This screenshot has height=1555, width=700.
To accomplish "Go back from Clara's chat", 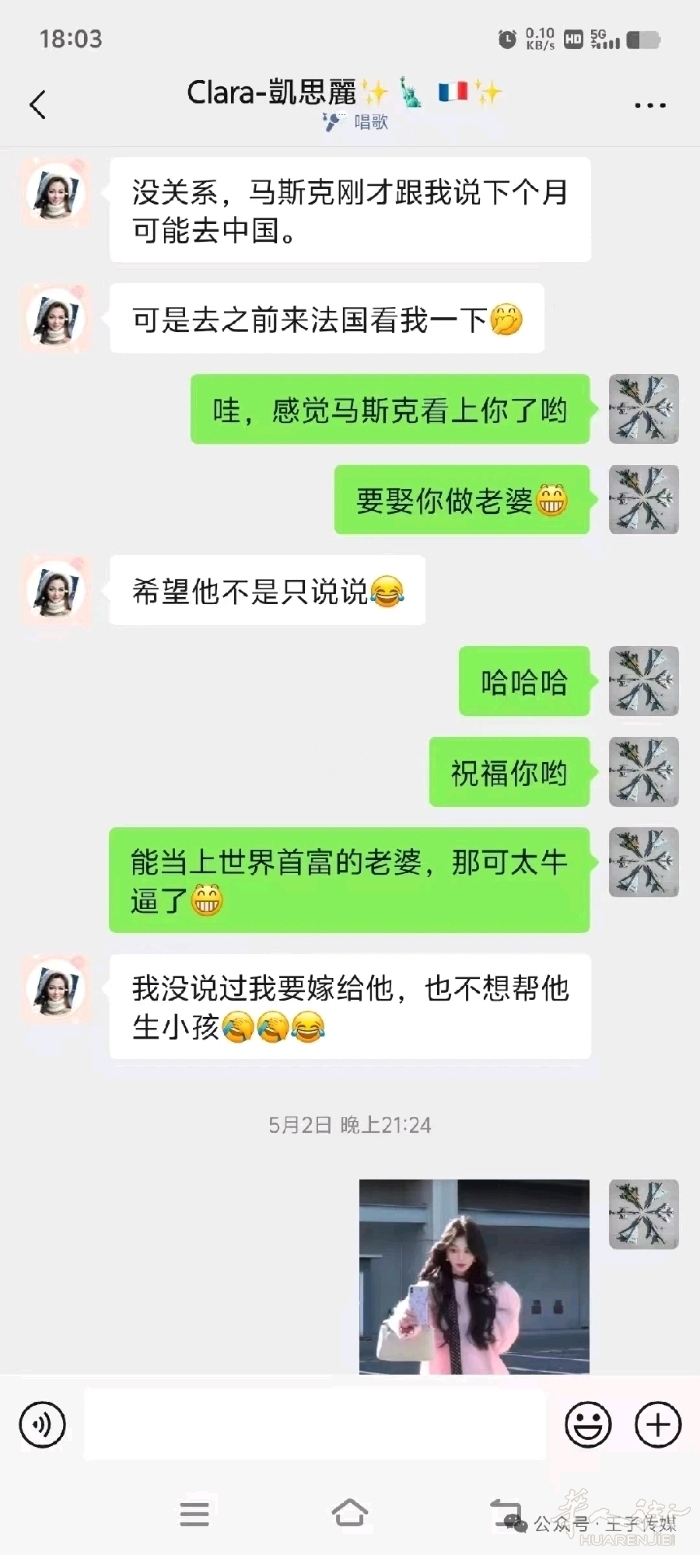I will tap(38, 104).
